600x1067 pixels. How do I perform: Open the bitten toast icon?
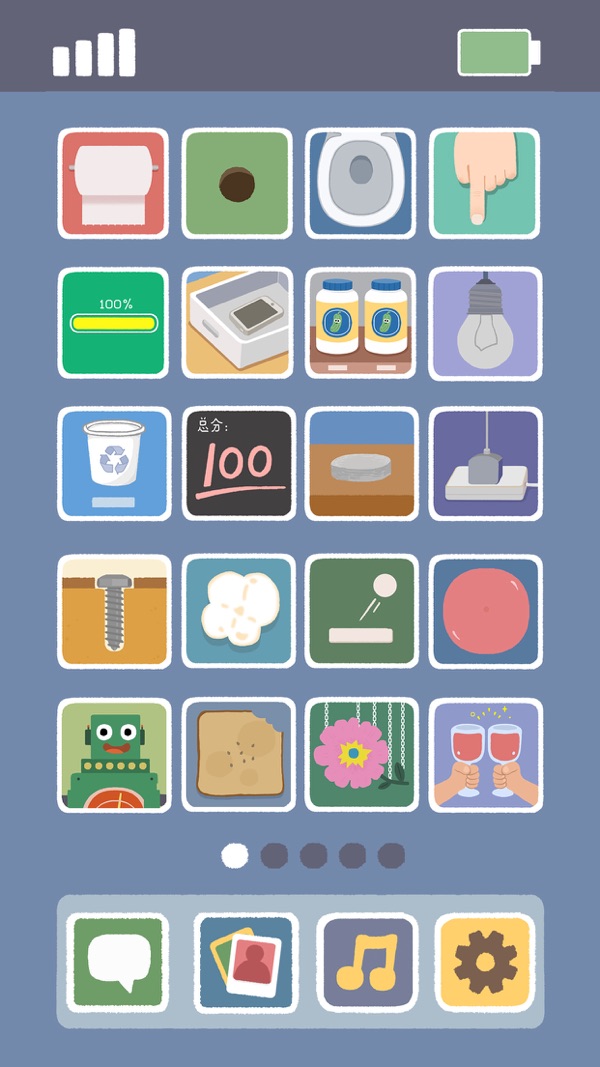(238, 755)
